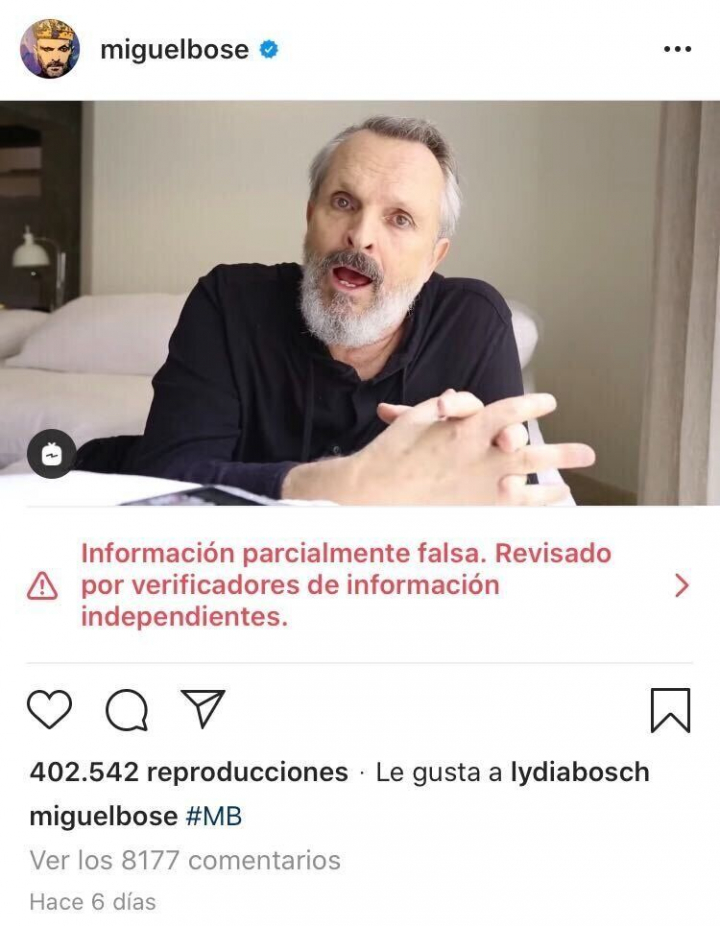Like the post with the heart icon
This screenshot has height=926, width=720.
click(49, 710)
